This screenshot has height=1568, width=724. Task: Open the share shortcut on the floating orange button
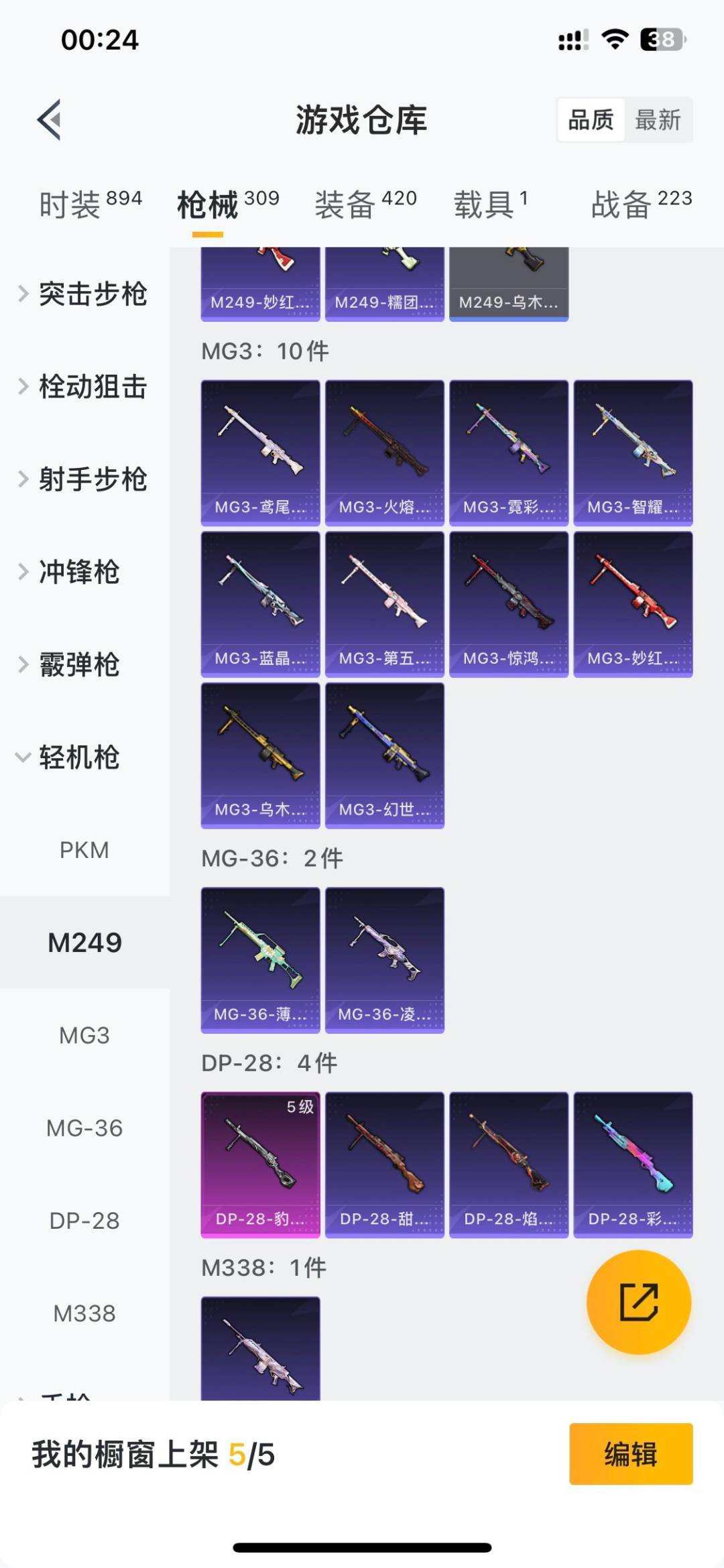[638, 1301]
